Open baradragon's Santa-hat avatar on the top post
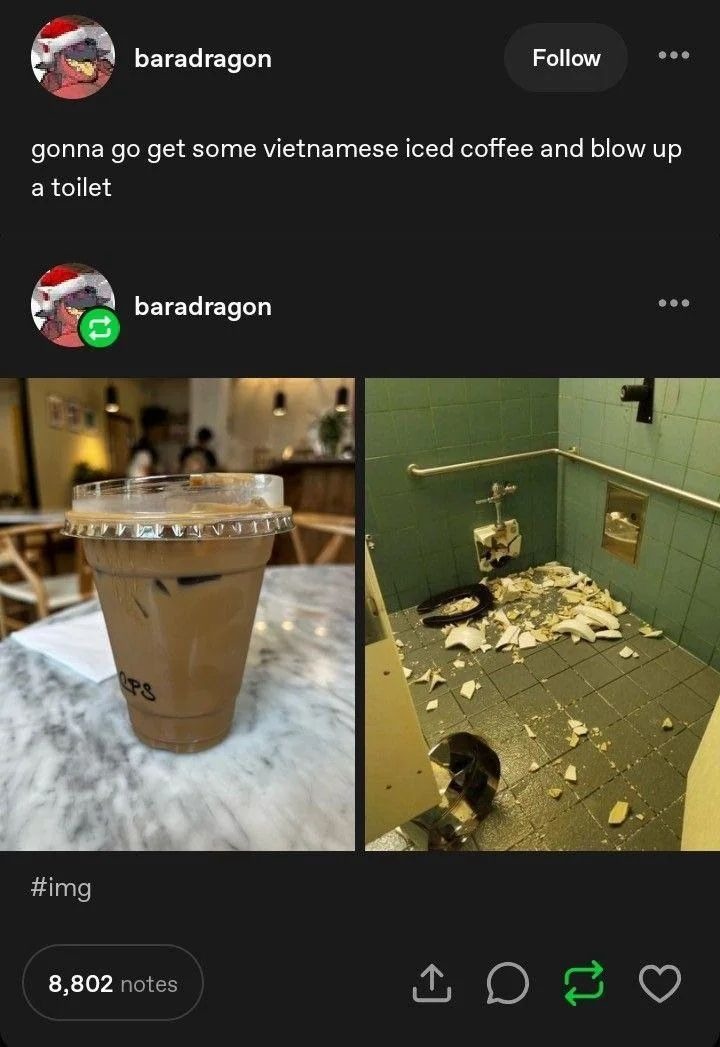 pyautogui.click(x=74, y=58)
